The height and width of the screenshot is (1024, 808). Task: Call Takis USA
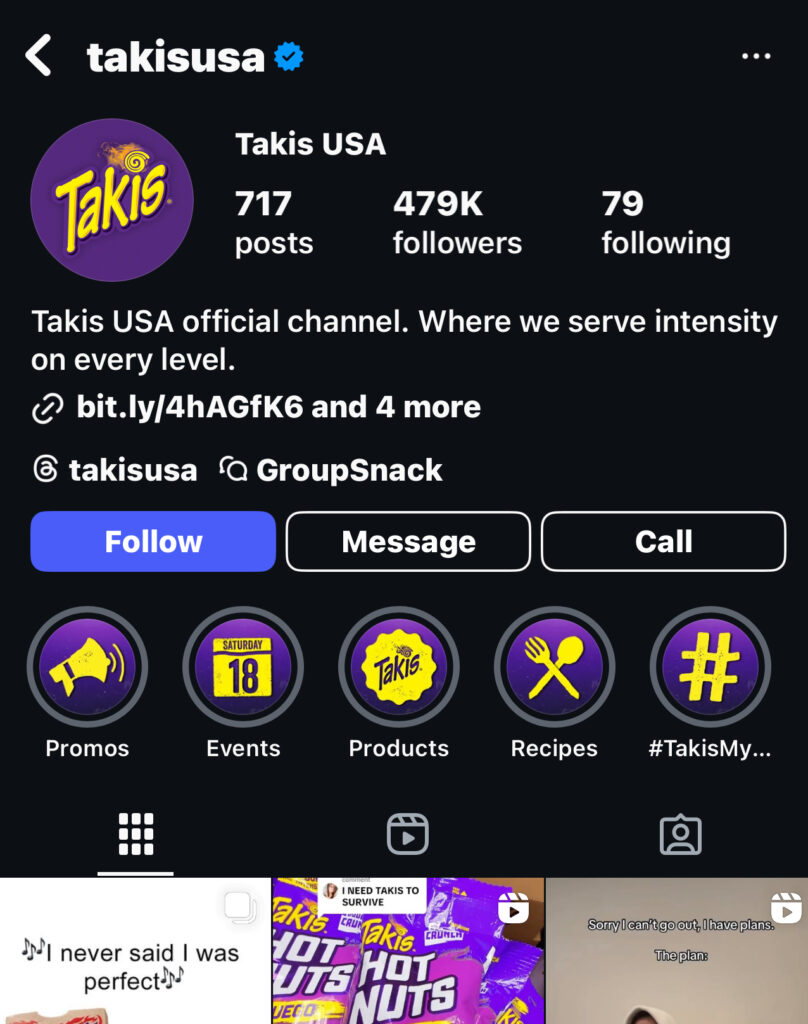pyautogui.click(x=663, y=541)
